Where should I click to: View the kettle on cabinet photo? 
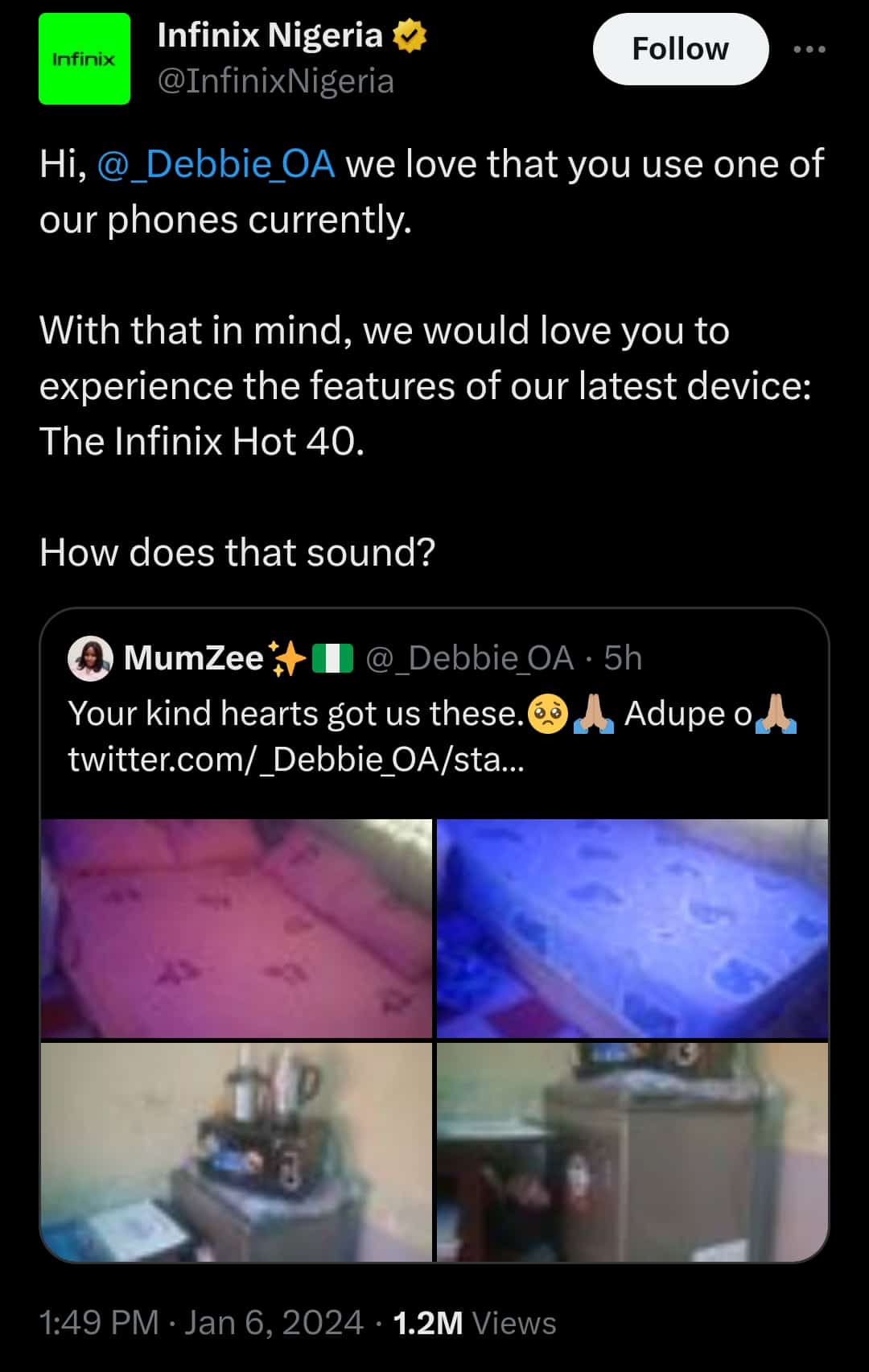236,1152
